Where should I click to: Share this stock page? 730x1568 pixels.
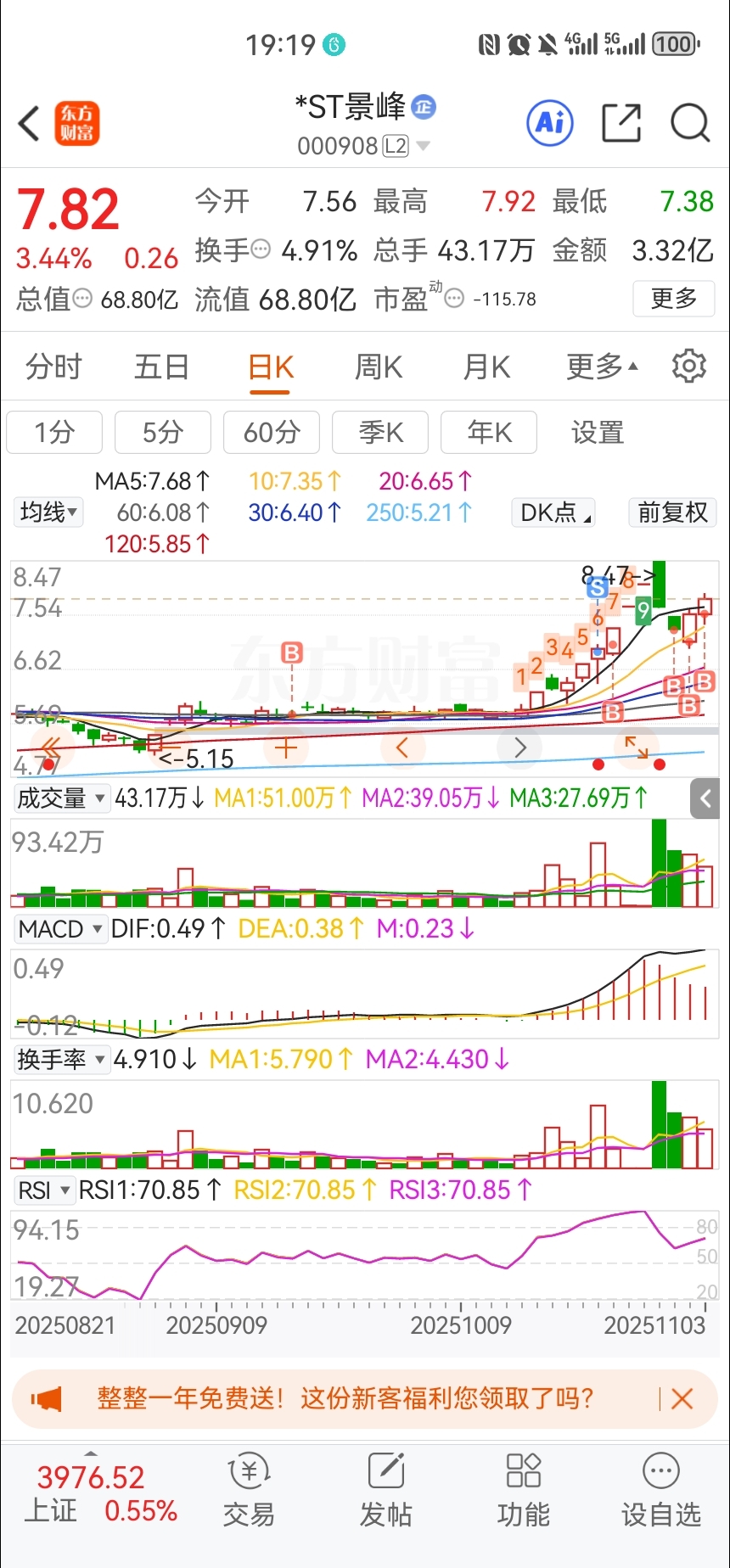[620, 124]
